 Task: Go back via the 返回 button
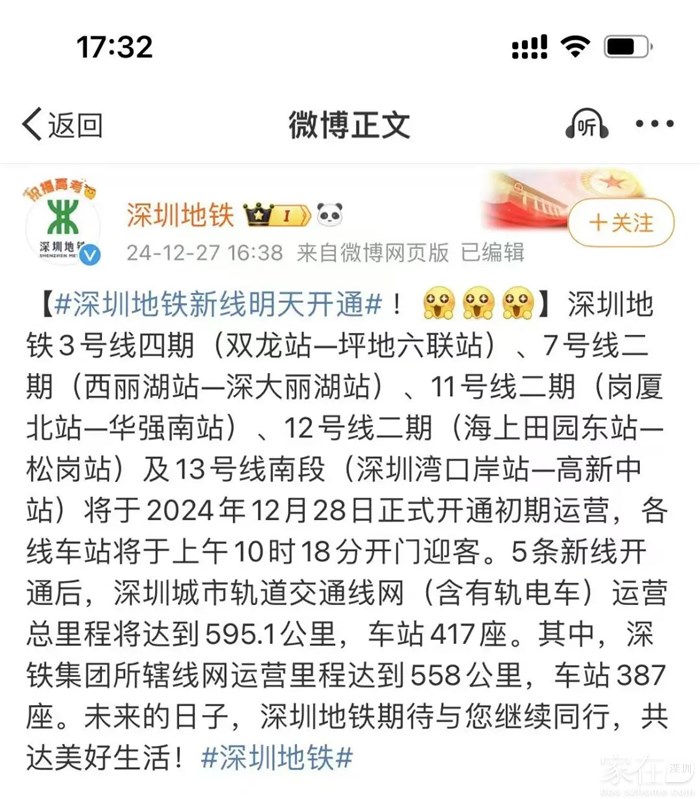pyautogui.click(x=62, y=125)
